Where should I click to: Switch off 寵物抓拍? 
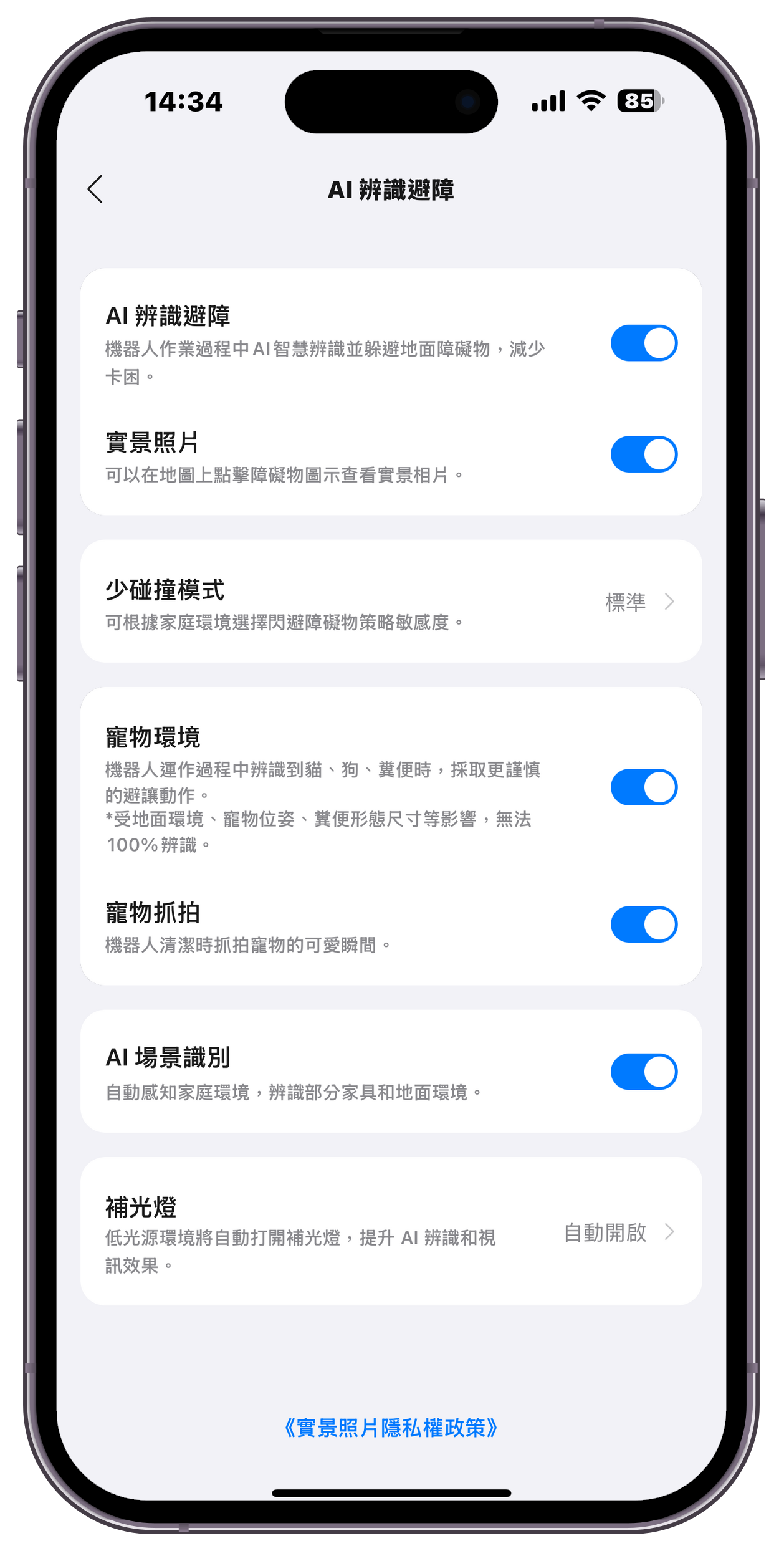tap(643, 924)
